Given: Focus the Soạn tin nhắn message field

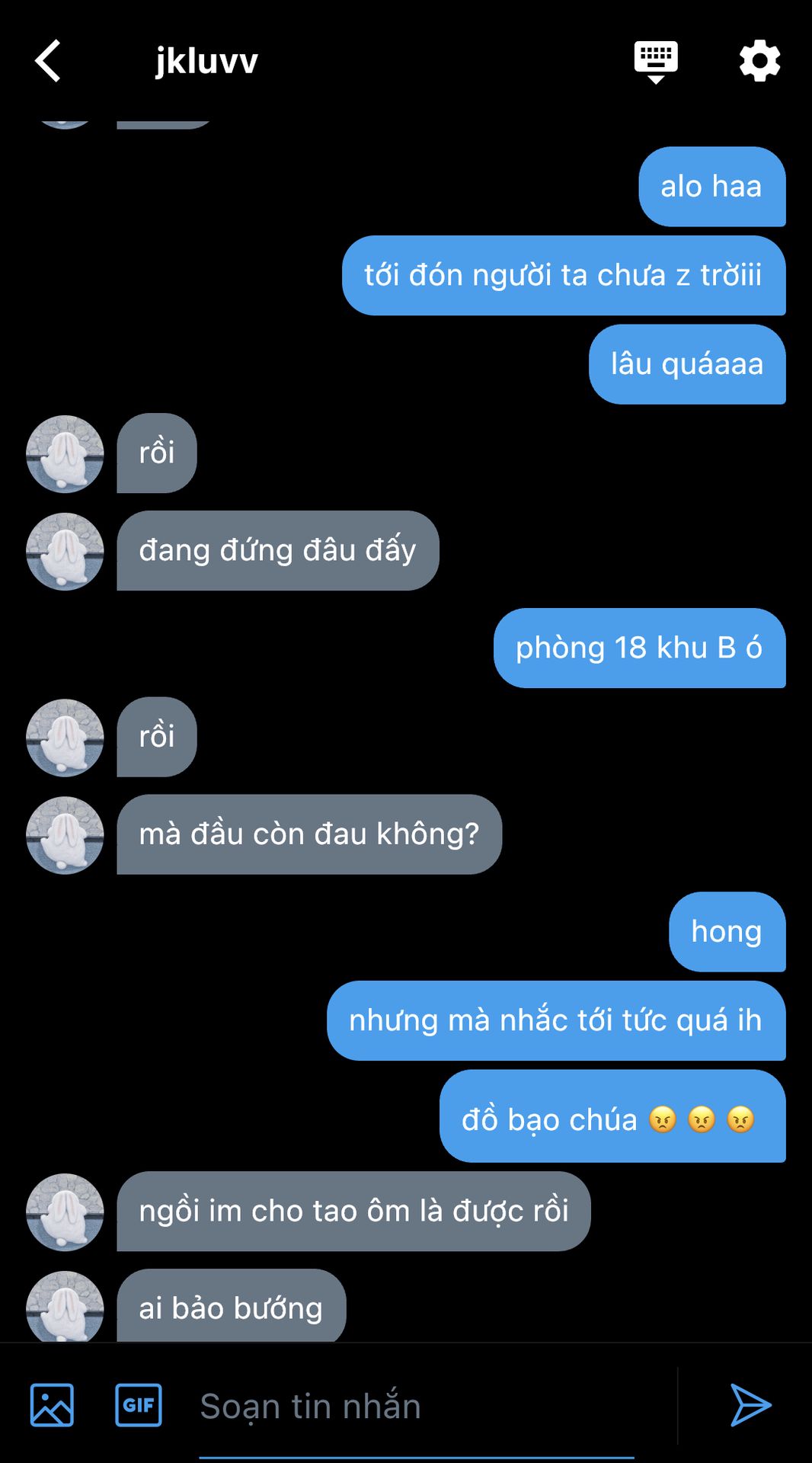Looking at the screenshot, I should 417,1406.
